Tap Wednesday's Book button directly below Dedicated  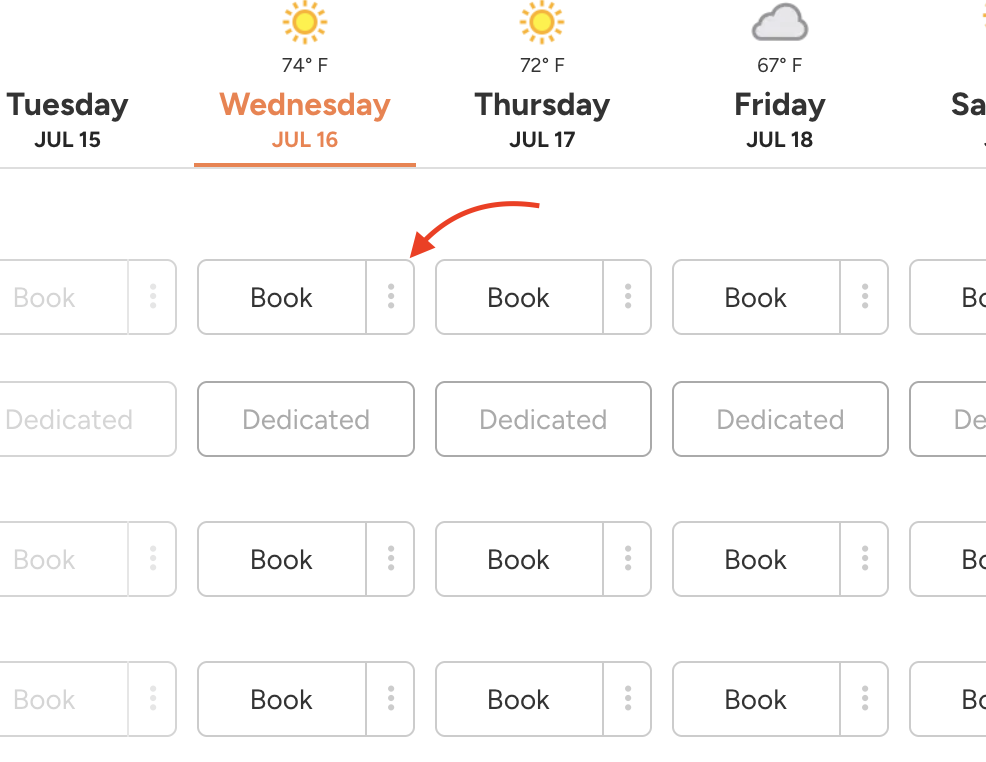(282, 559)
